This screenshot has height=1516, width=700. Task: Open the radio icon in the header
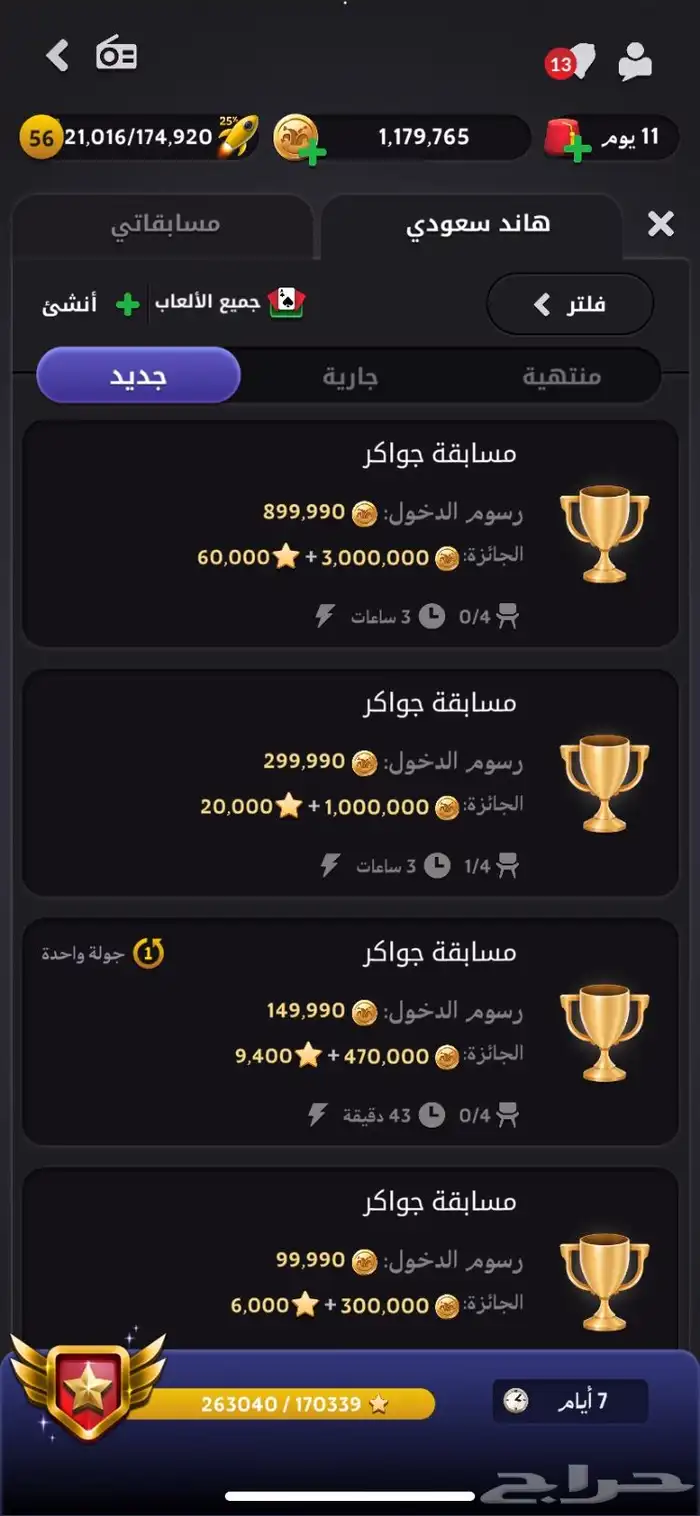(x=116, y=55)
